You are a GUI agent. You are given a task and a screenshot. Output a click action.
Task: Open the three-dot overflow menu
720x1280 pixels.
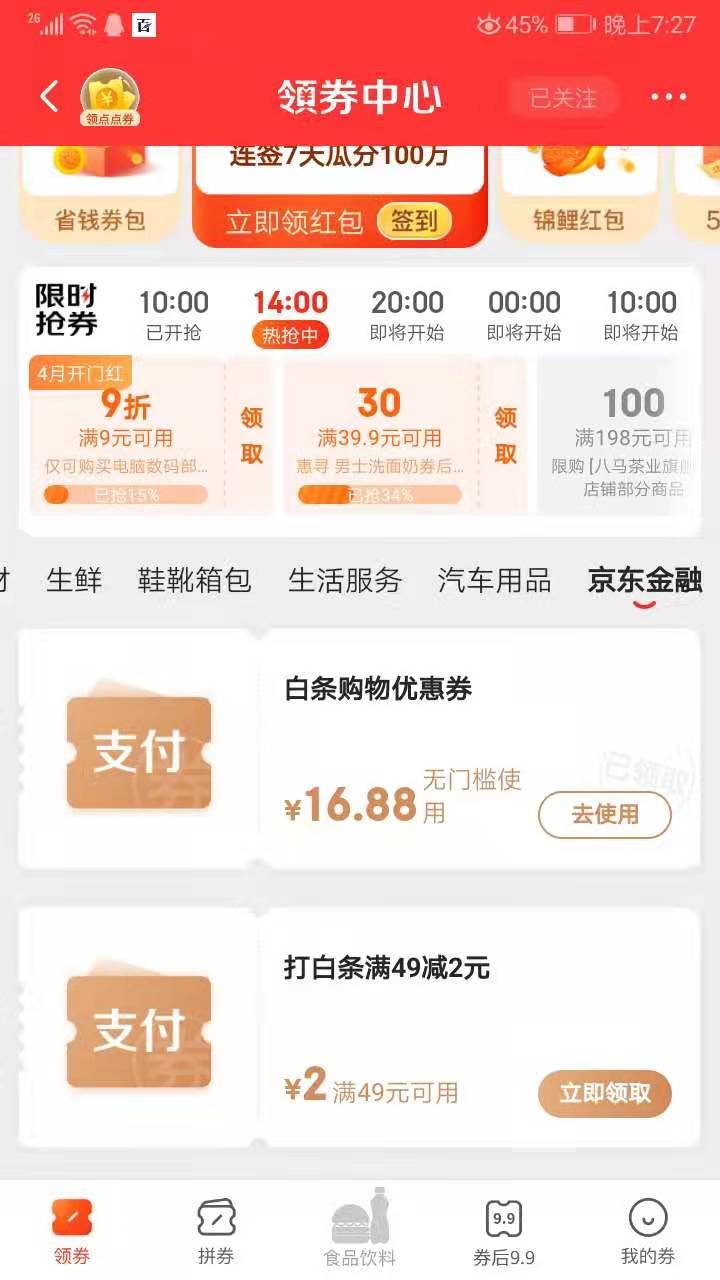click(x=668, y=98)
